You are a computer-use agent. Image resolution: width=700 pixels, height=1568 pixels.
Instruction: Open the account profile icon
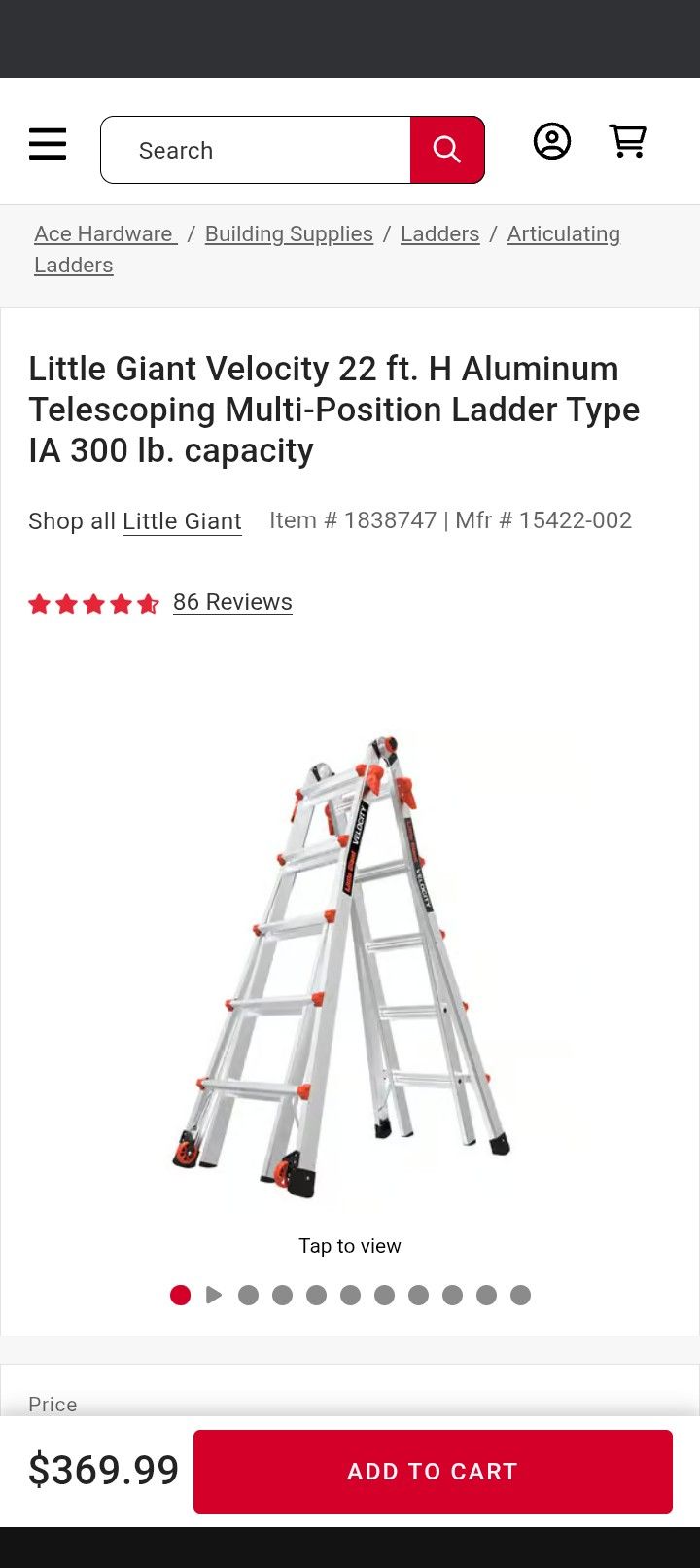tap(552, 141)
